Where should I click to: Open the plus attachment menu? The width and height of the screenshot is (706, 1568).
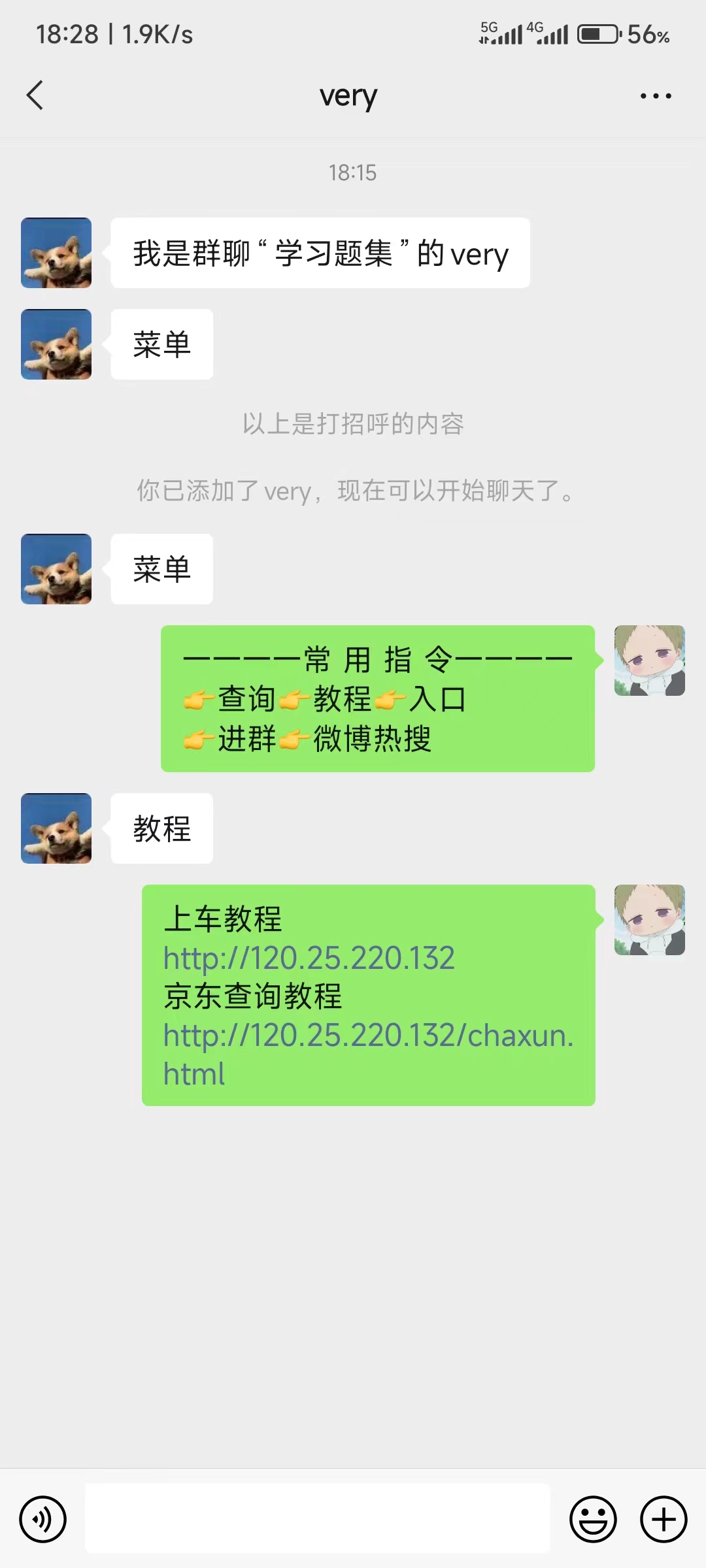pos(663,1519)
